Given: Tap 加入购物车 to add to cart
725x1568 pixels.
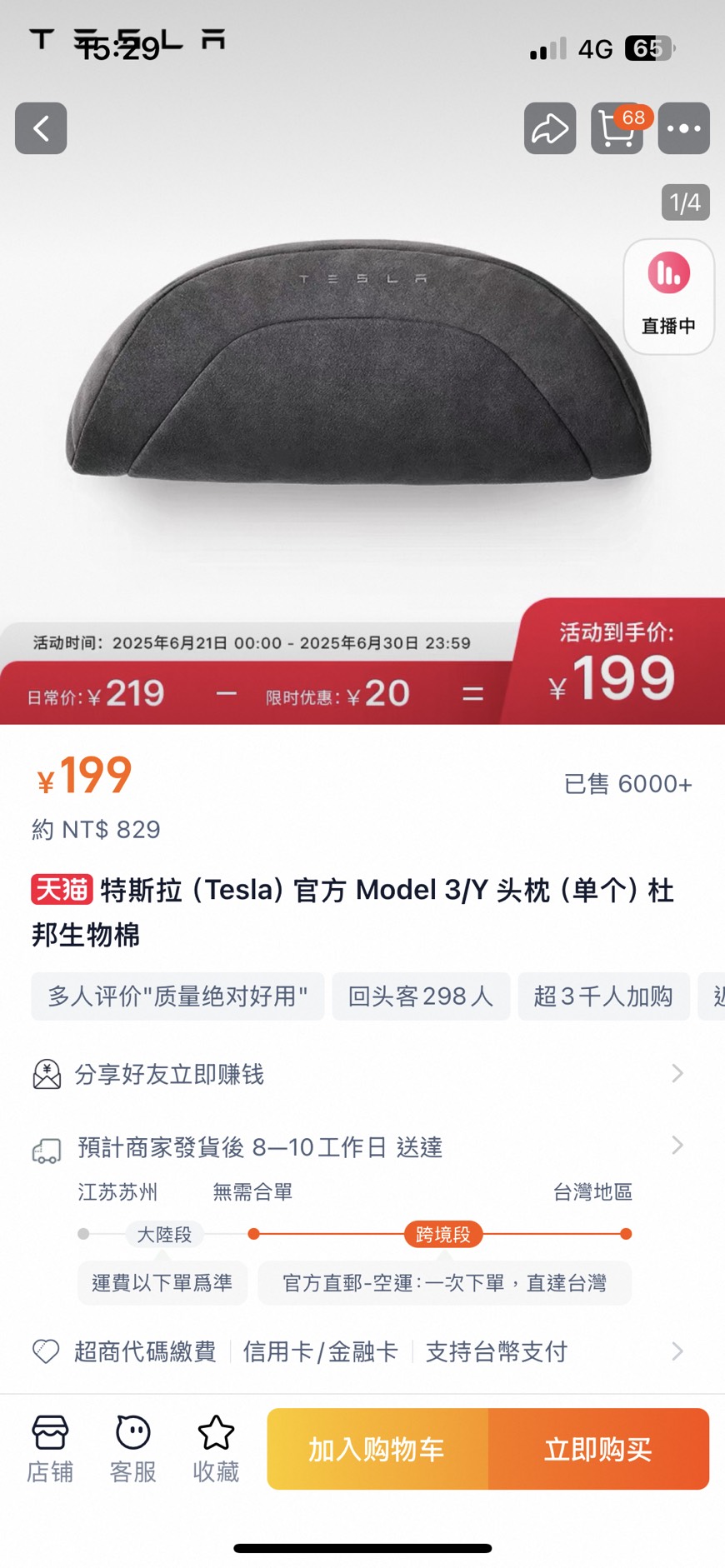Looking at the screenshot, I should [377, 1449].
